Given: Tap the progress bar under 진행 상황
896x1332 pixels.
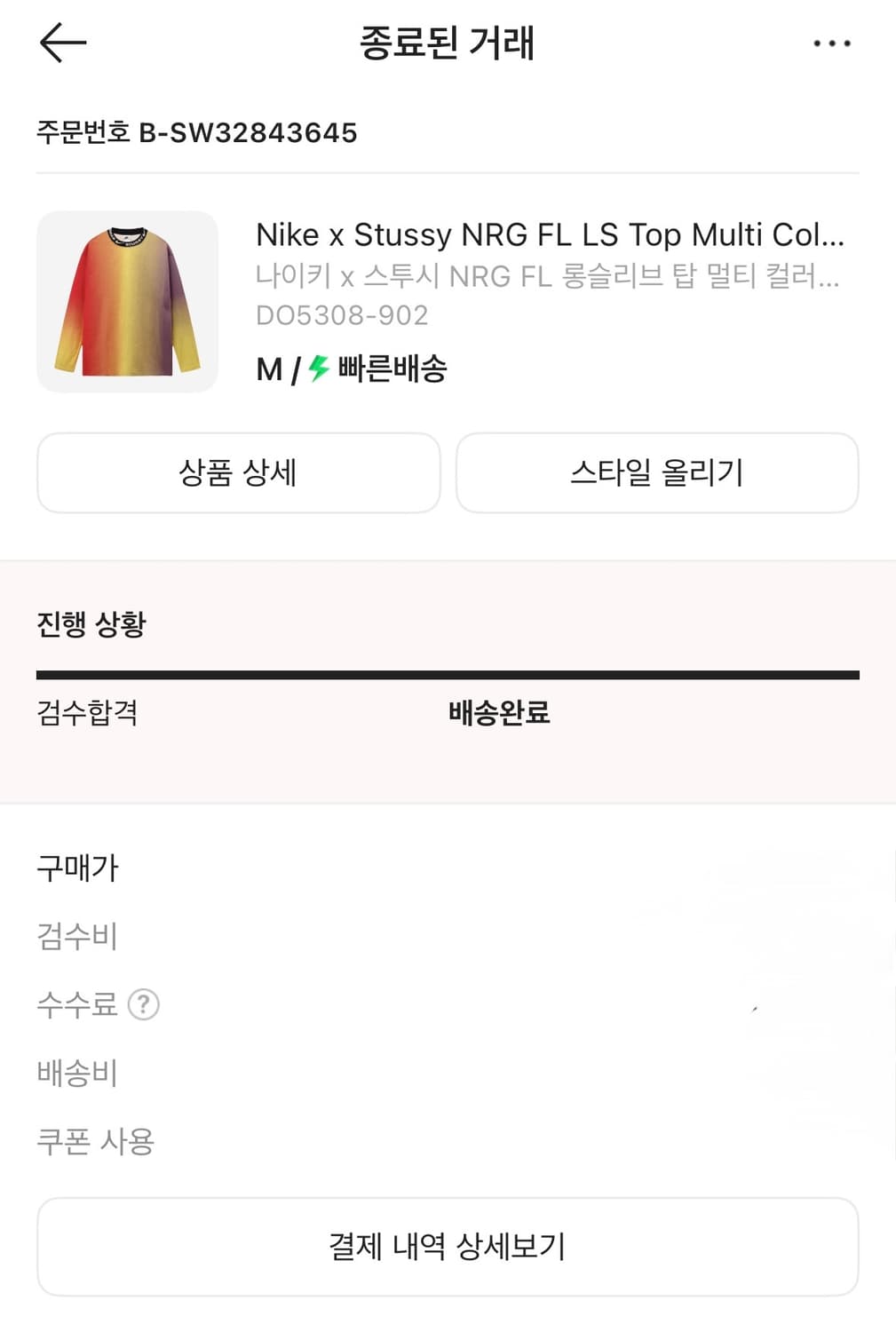Looking at the screenshot, I should pos(448,666).
